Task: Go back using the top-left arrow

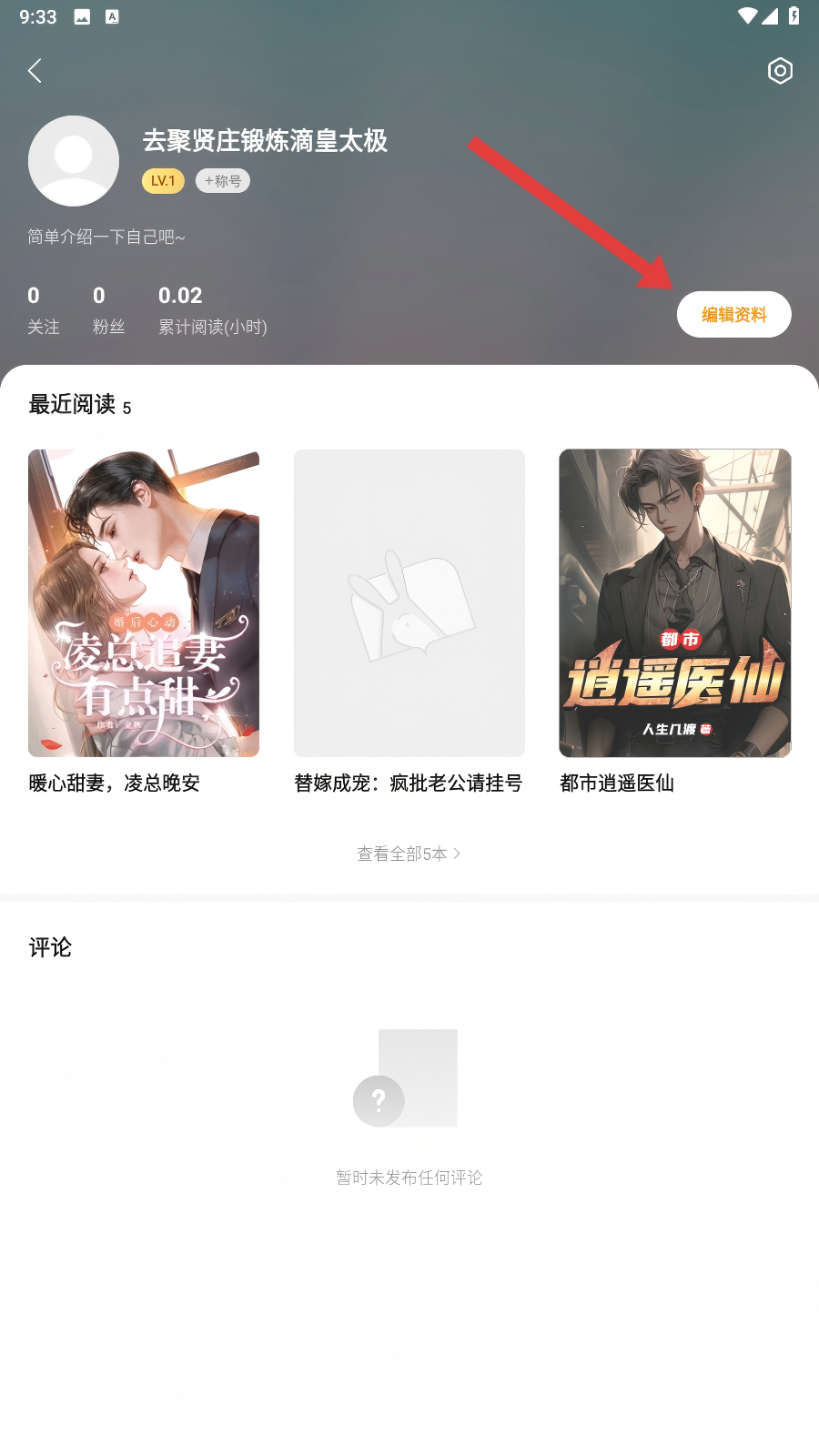Action: point(35,71)
